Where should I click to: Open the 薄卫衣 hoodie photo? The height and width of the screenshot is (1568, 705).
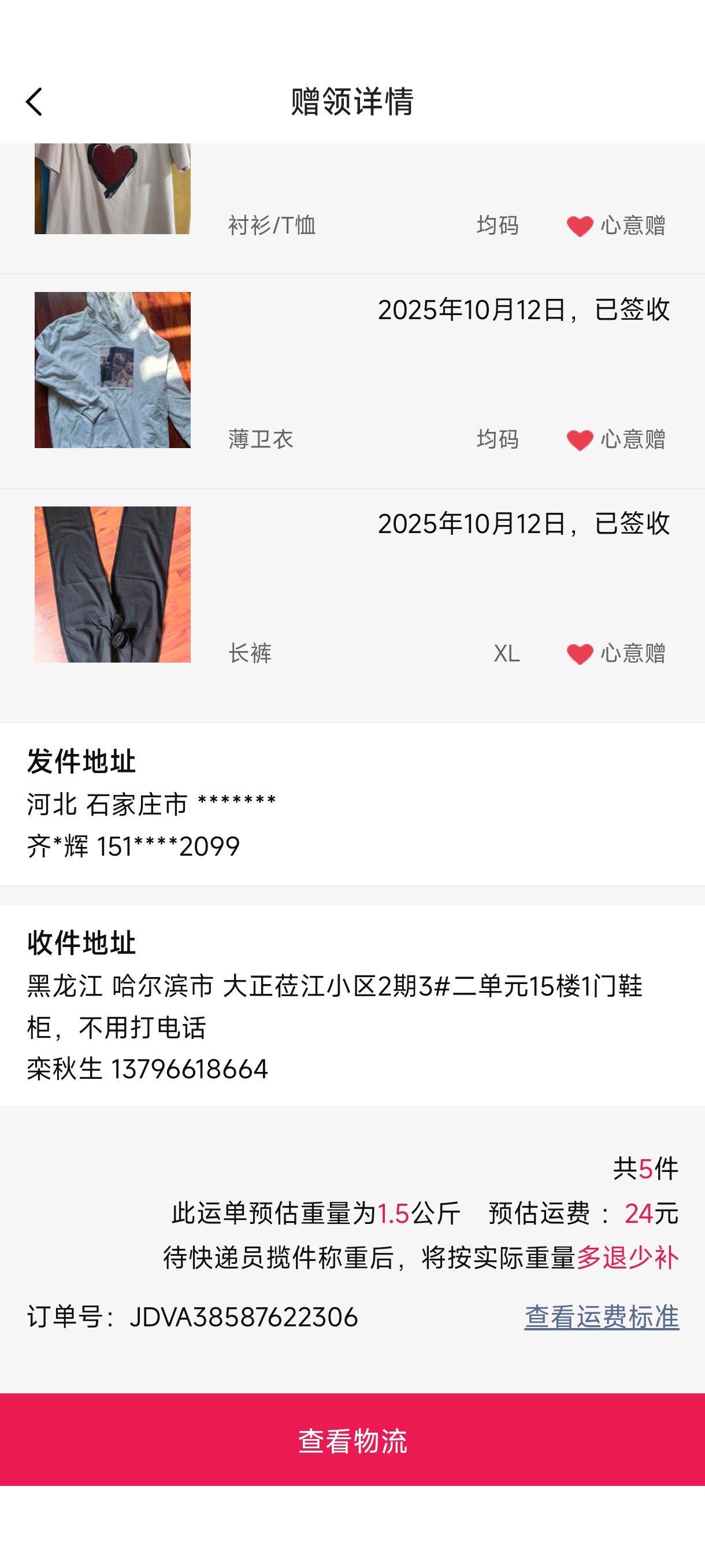(x=113, y=370)
